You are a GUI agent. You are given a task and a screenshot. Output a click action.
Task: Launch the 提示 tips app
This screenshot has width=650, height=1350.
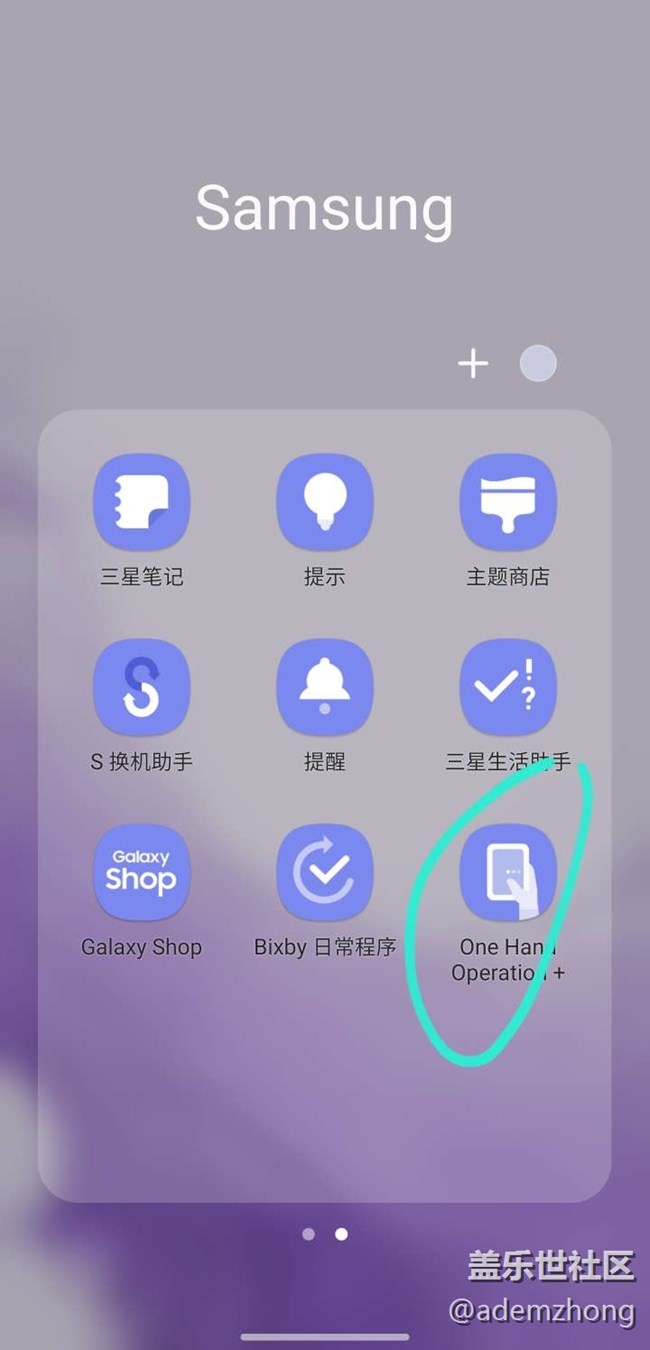coord(324,502)
